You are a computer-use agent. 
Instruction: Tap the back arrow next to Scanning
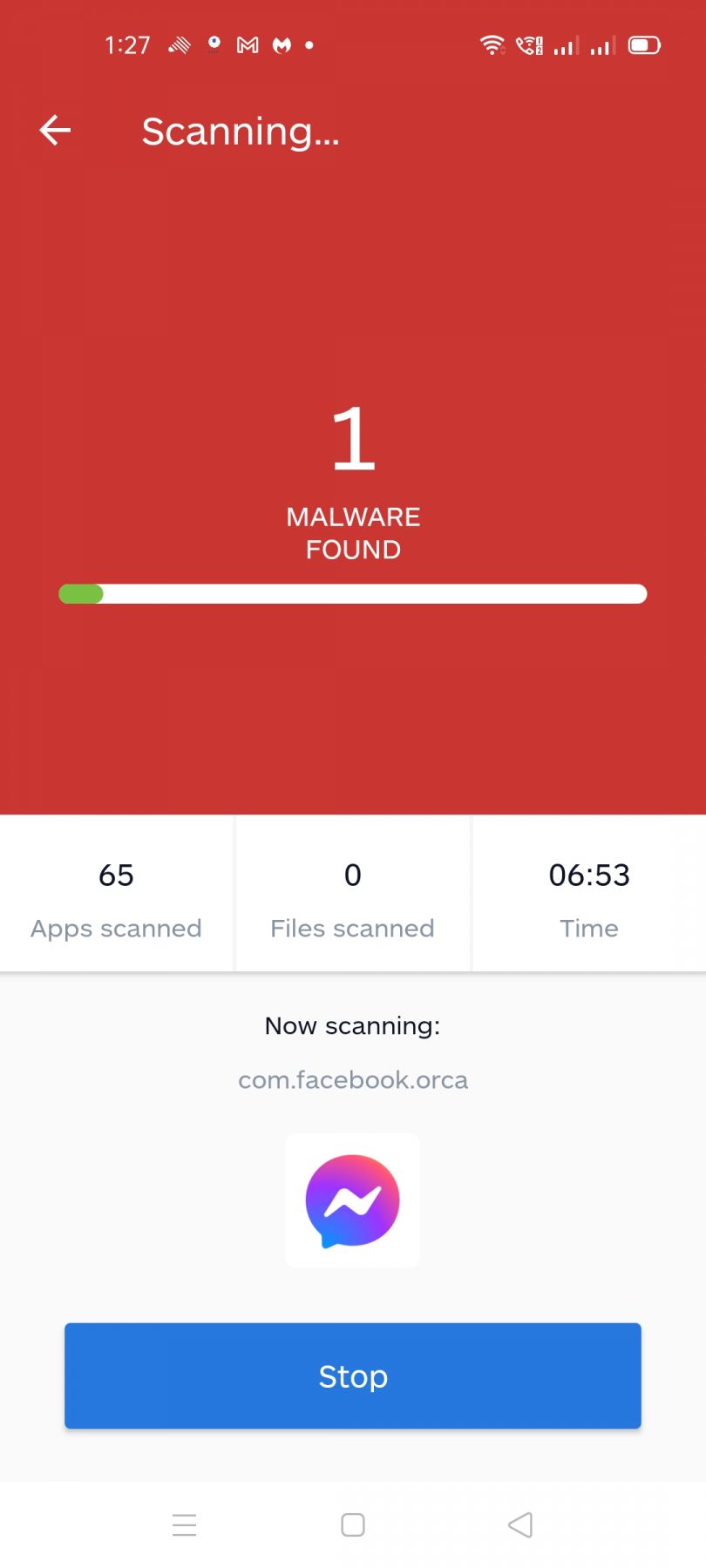54,130
